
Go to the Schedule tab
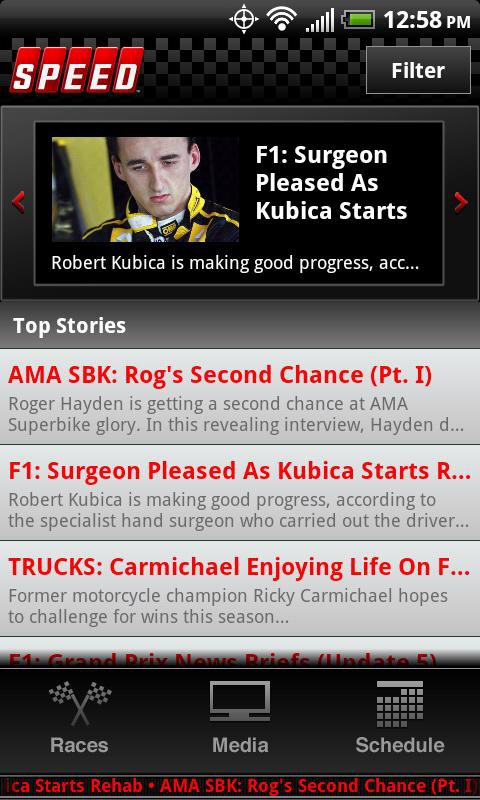tap(400, 718)
